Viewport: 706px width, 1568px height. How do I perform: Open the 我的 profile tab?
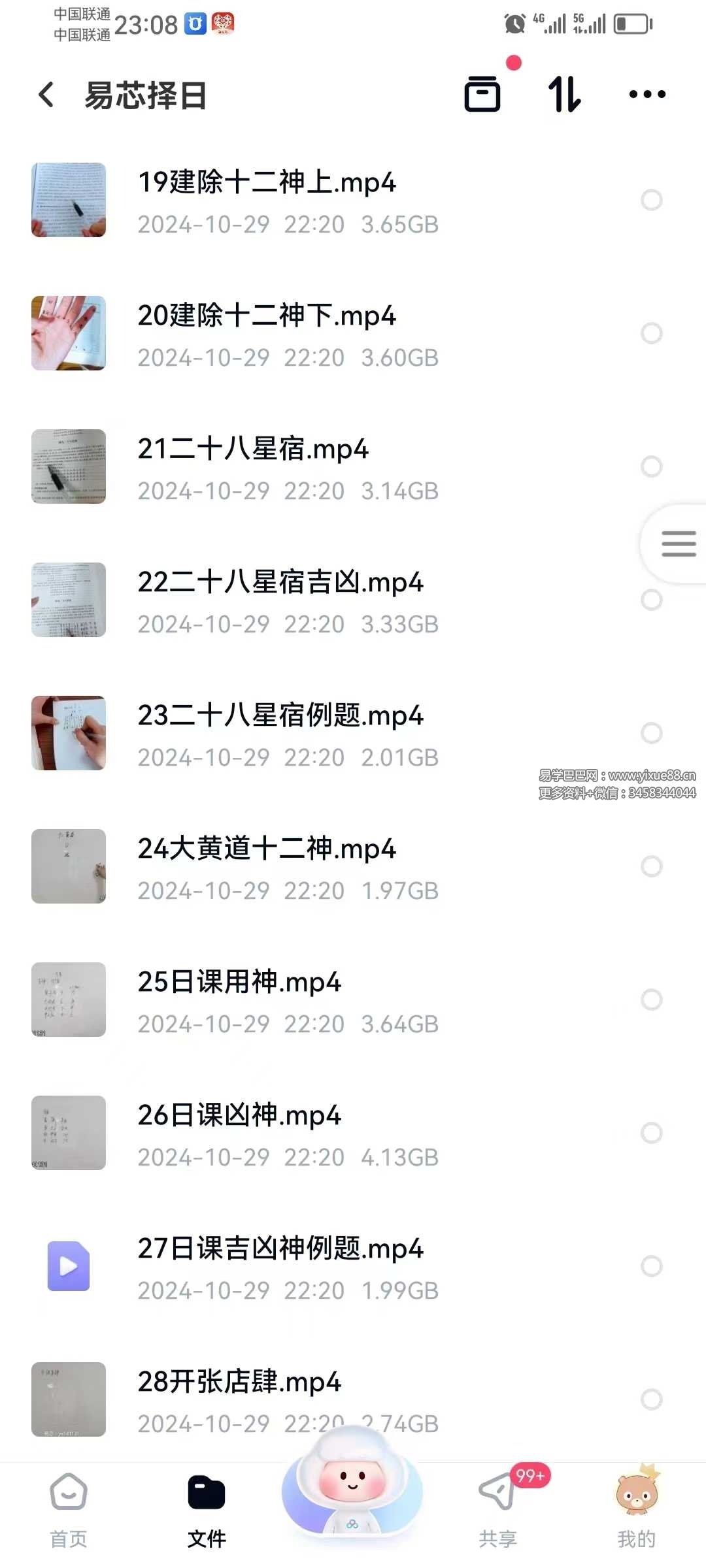point(636,1511)
